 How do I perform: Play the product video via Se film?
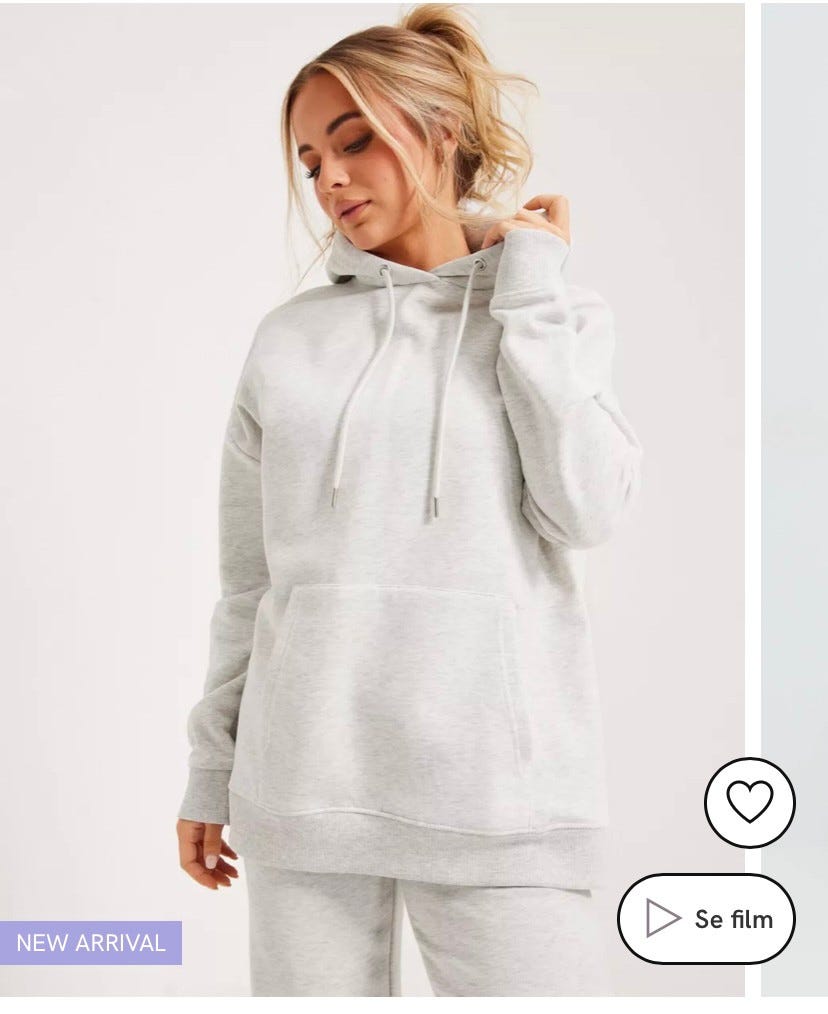706,918
